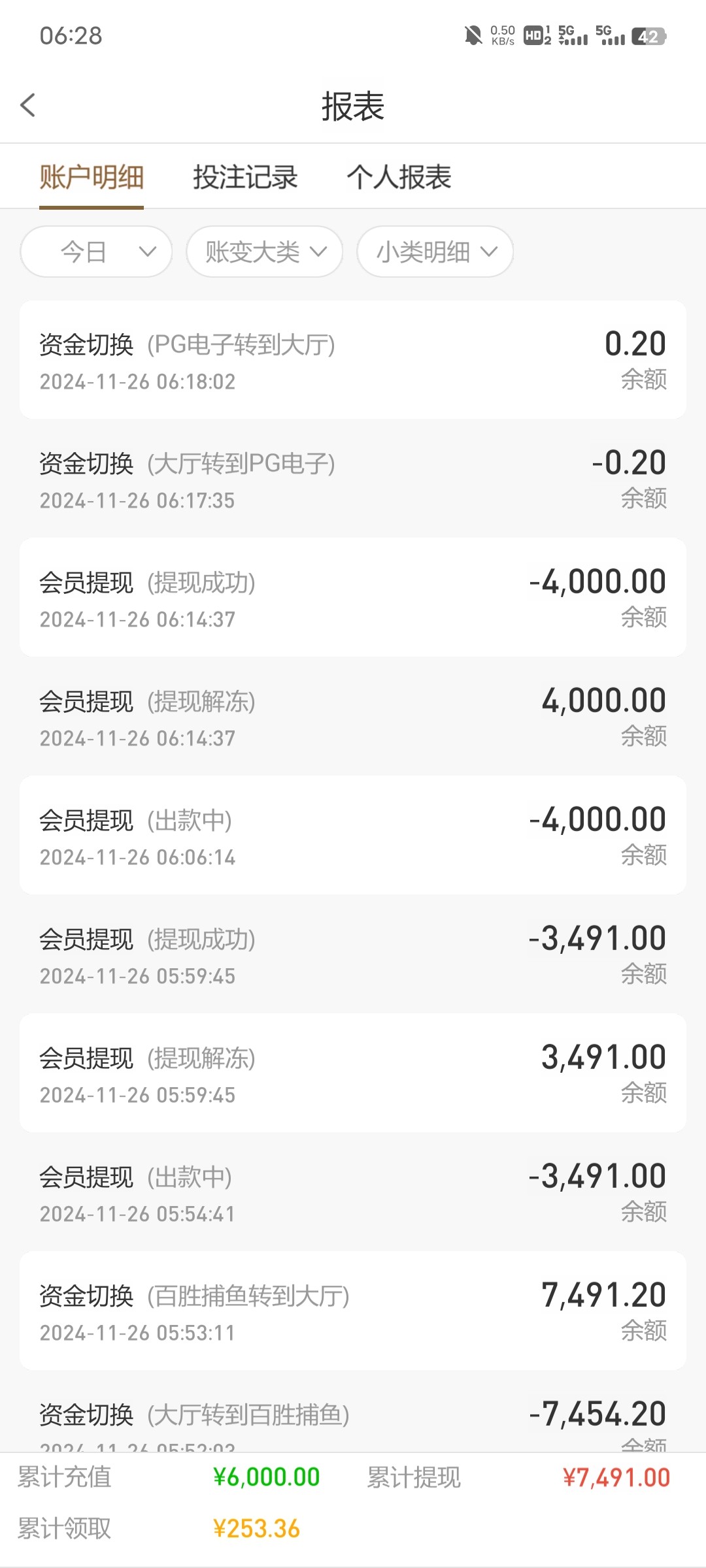Expand the 今日 date dropdown
Image resolution: width=706 pixels, height=1568 pixels.
[96, 252]
